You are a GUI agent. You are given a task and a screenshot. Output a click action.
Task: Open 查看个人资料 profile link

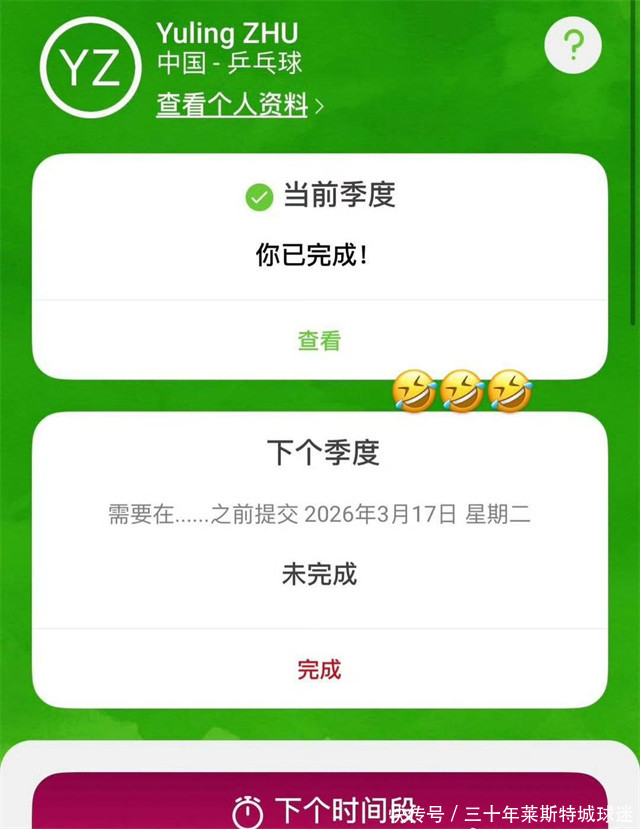click(x=239, y=106)
